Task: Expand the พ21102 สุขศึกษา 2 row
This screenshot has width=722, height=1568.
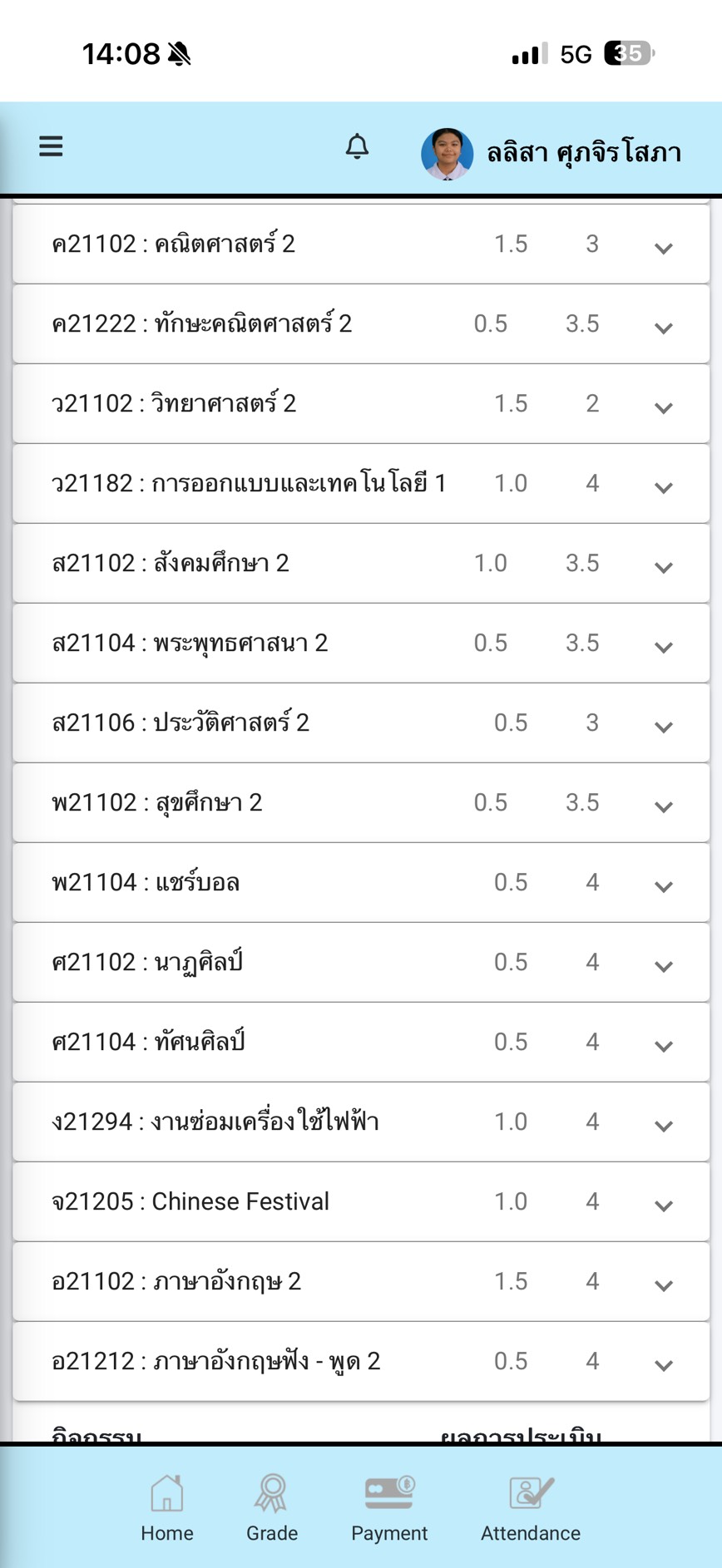Action: click(x=663, y=806)
